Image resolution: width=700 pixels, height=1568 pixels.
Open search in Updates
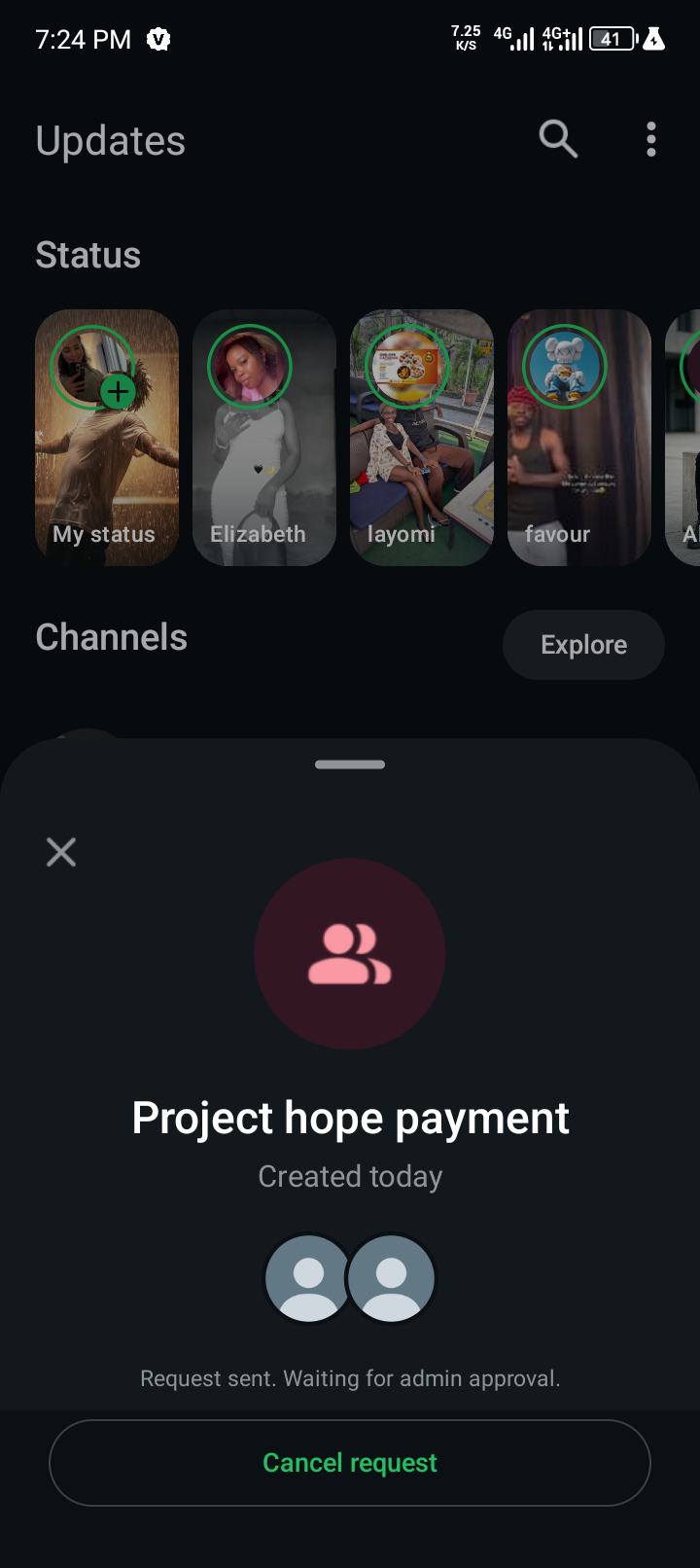pyautogui.click(x=558, y=139)
